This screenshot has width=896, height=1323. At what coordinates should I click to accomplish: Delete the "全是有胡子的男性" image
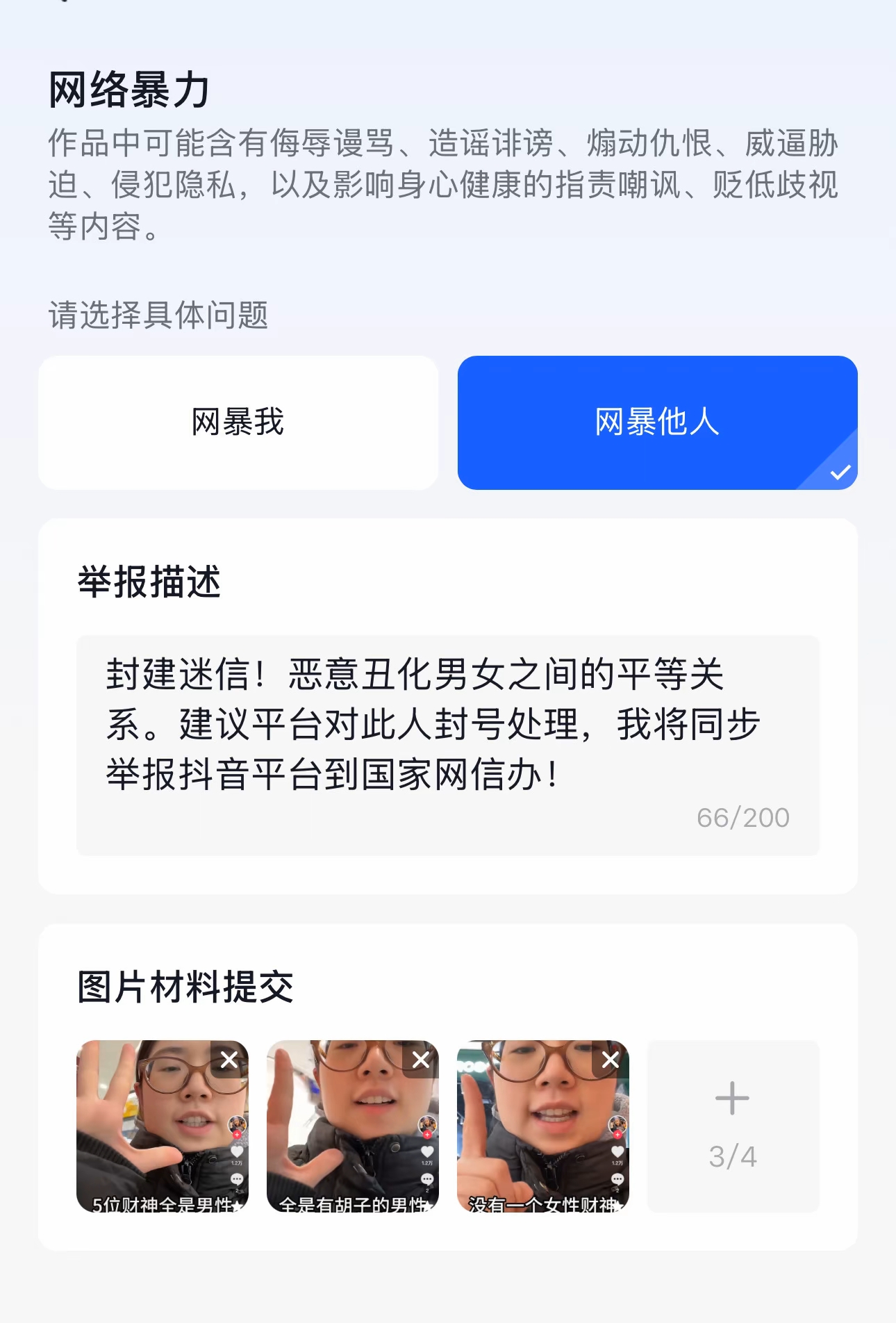point(420,1059)
